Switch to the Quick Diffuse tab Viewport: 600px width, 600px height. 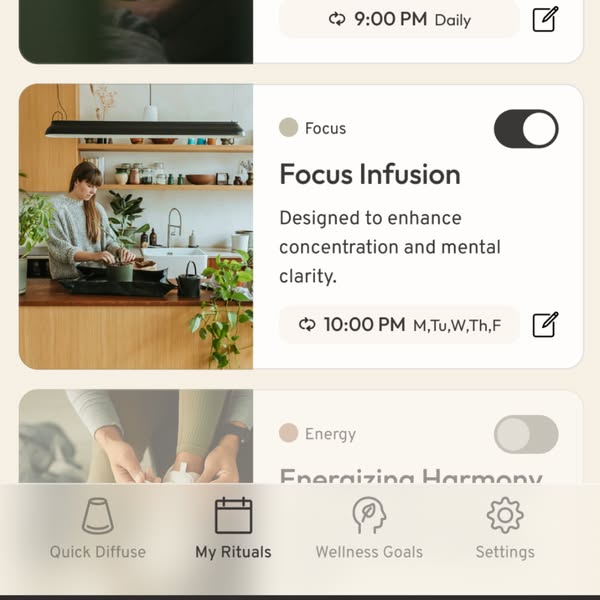point(98,529)
